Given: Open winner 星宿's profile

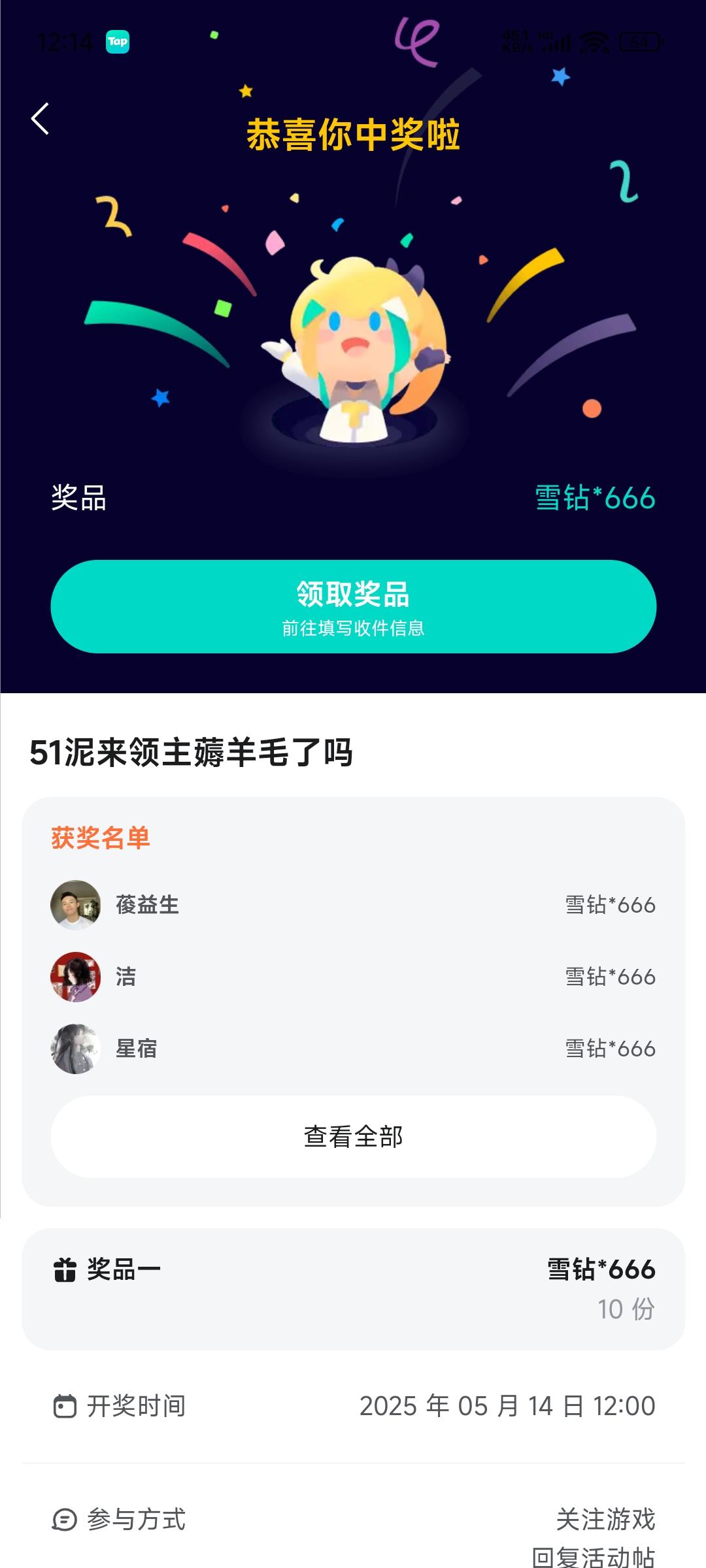Looking at the screenshot, I should click(x=76, y=1049).
